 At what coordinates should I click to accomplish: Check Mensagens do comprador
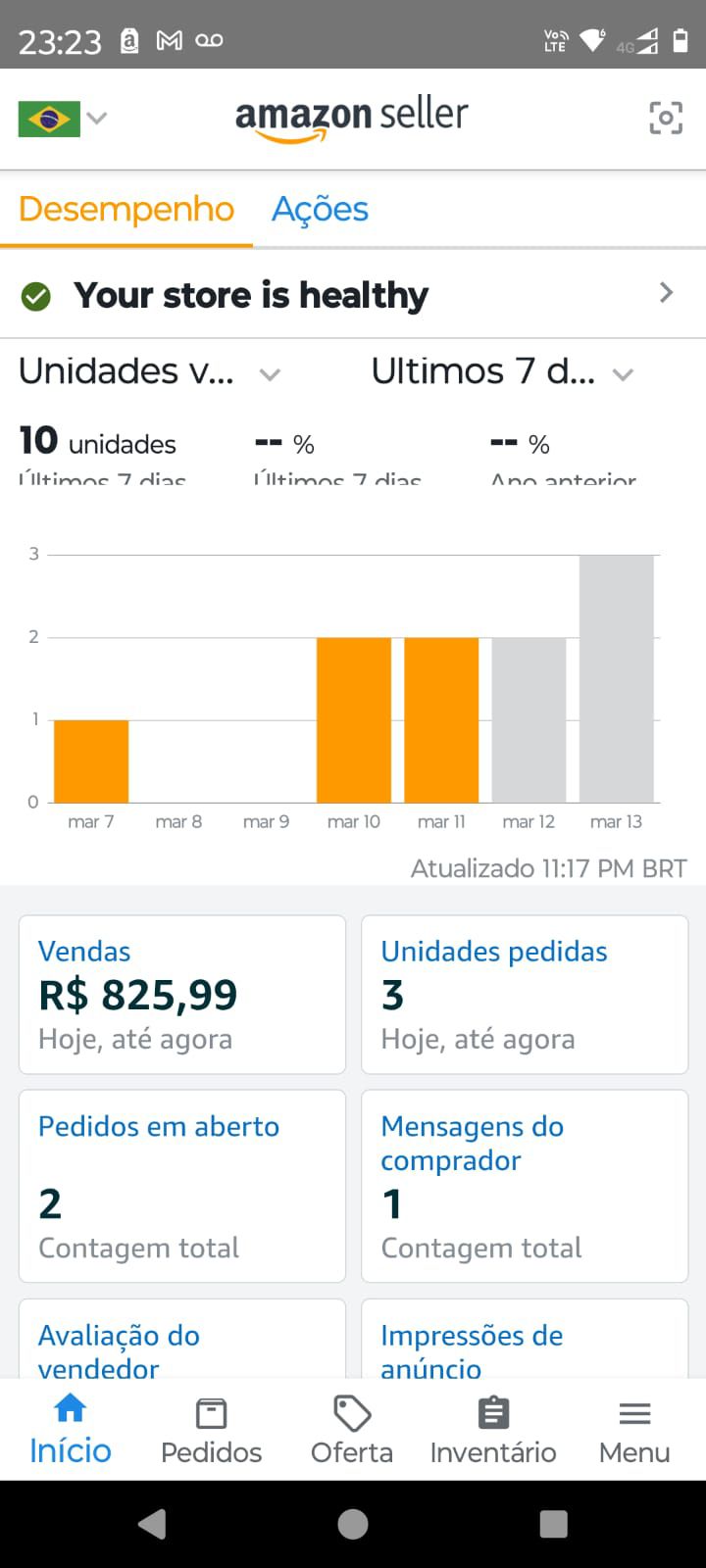[525, 1186]
